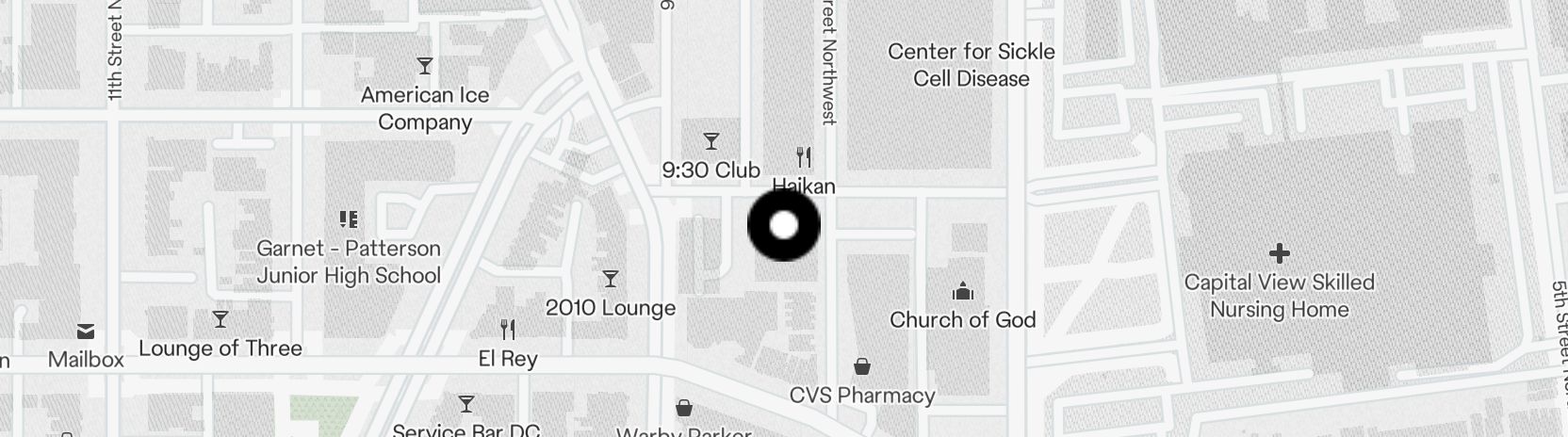The width and height of the screenshot is (1568, 437).
Task: Tap the black location pin marker
Action: click(x=783, y=226)
